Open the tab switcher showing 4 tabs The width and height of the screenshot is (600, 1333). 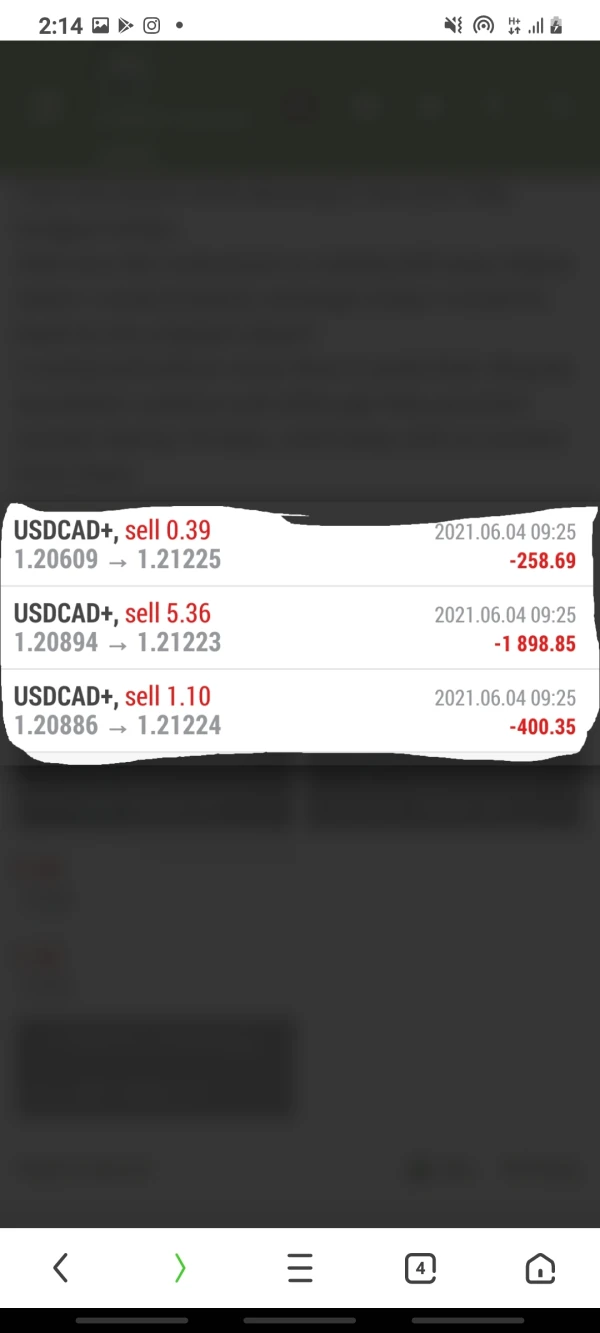(420, 1268)
